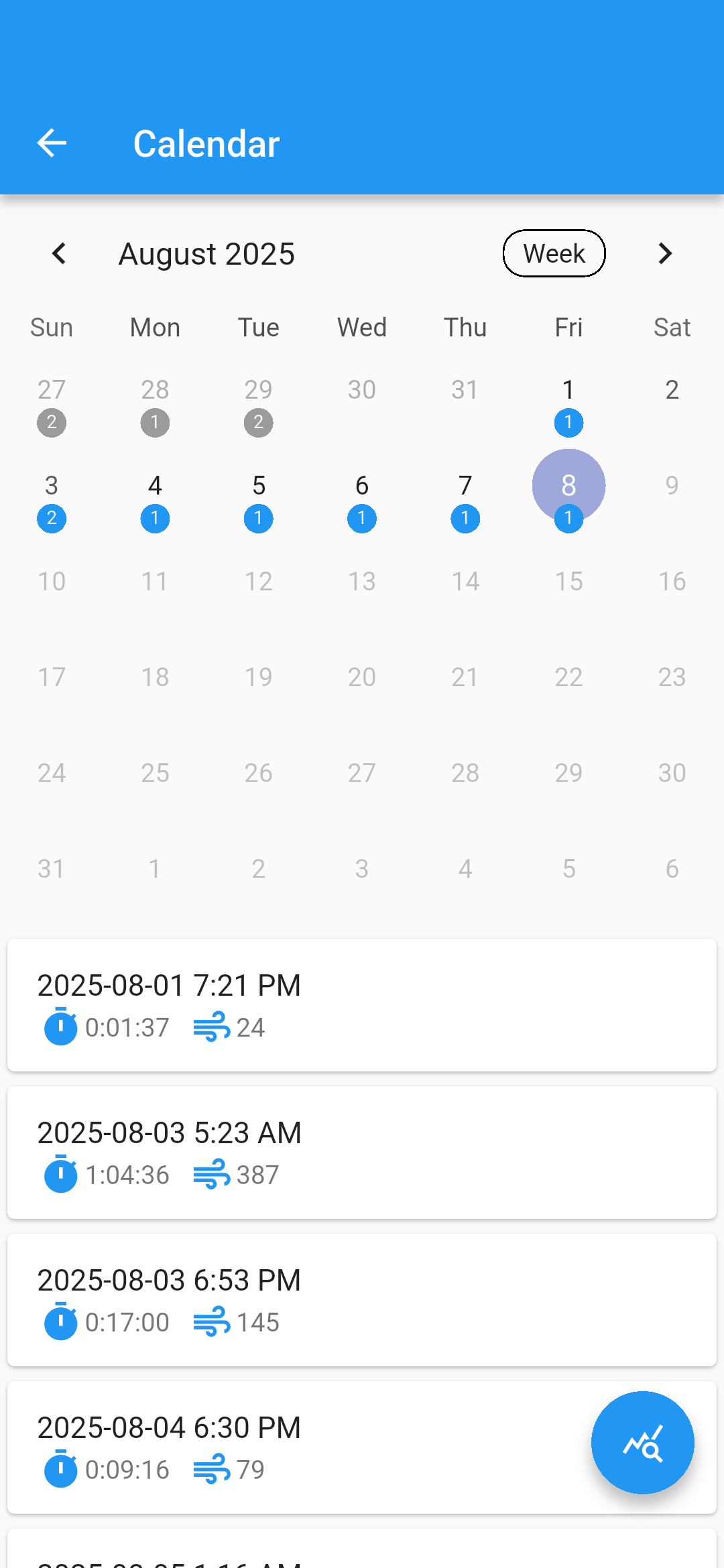Open the 2025-08-01 7:21 PM session
This screenshot has height=1568, width=724.
pyautogui.click(x=362, y=1004)
